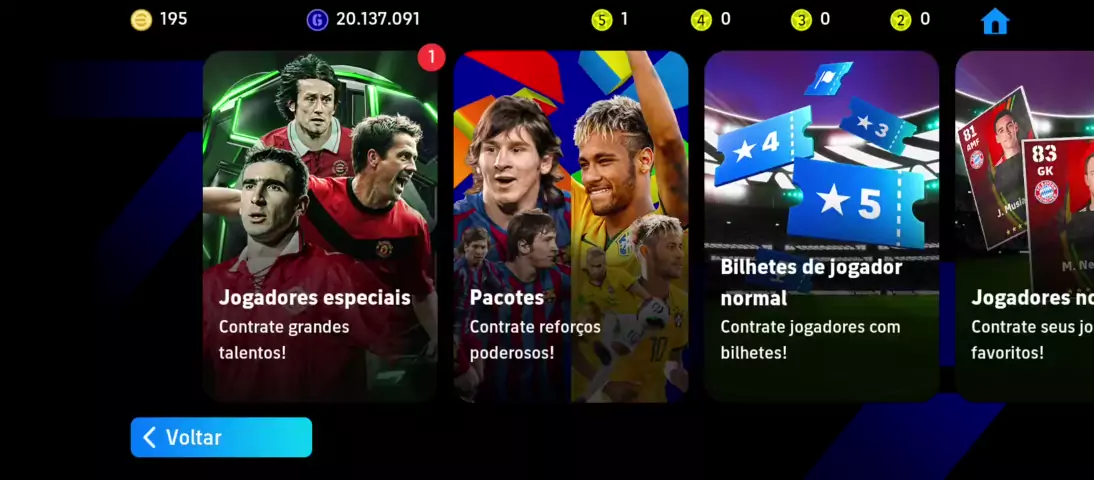Screen dimensions: 1094x480
Task: Open Bilhetes de jogador normal card
Action: pyautogui.click(x=821, y=227)
